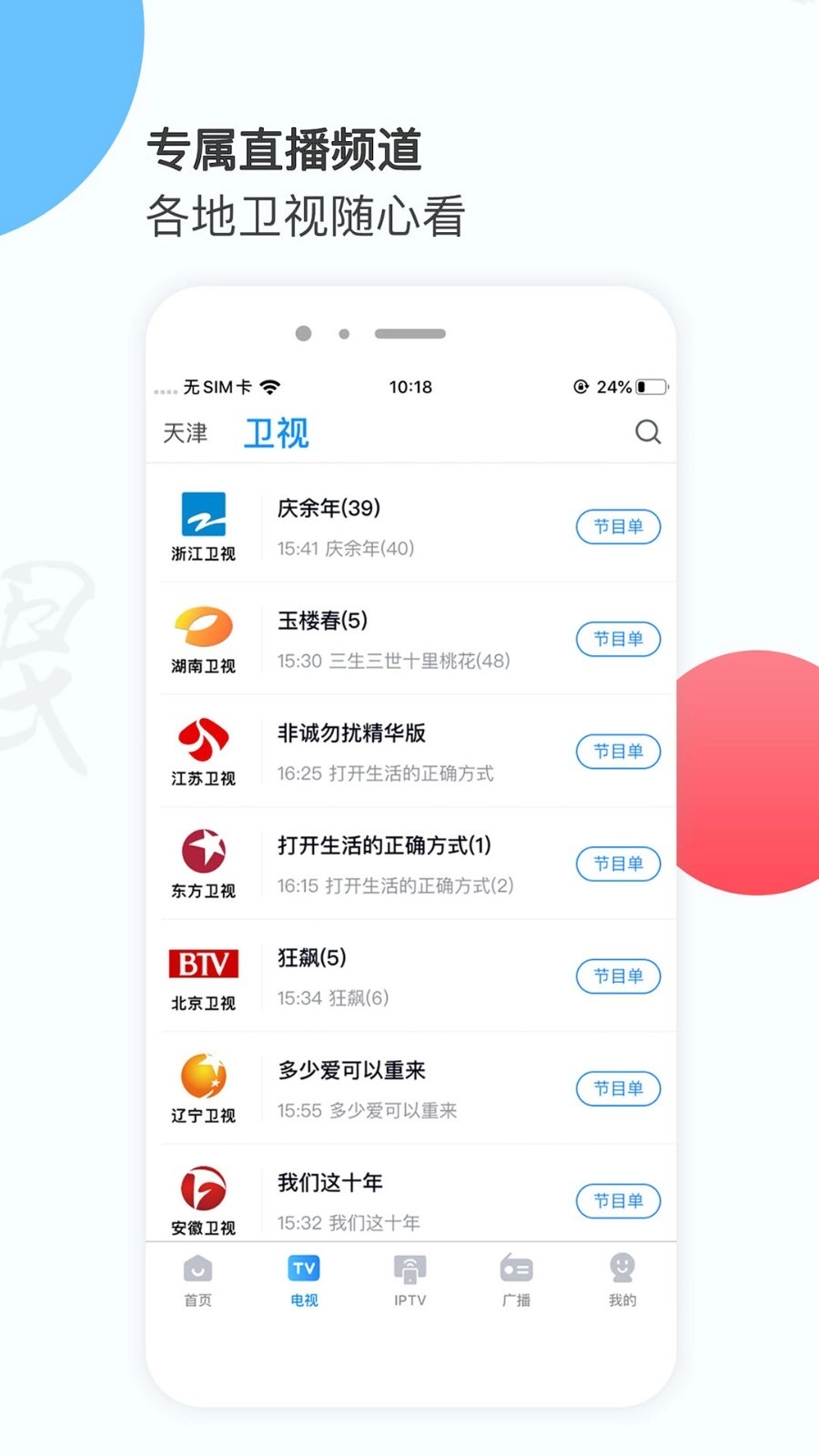
Task: Open the 首页 home tab
Action: pyautogui.click(x=197, y=1279)
